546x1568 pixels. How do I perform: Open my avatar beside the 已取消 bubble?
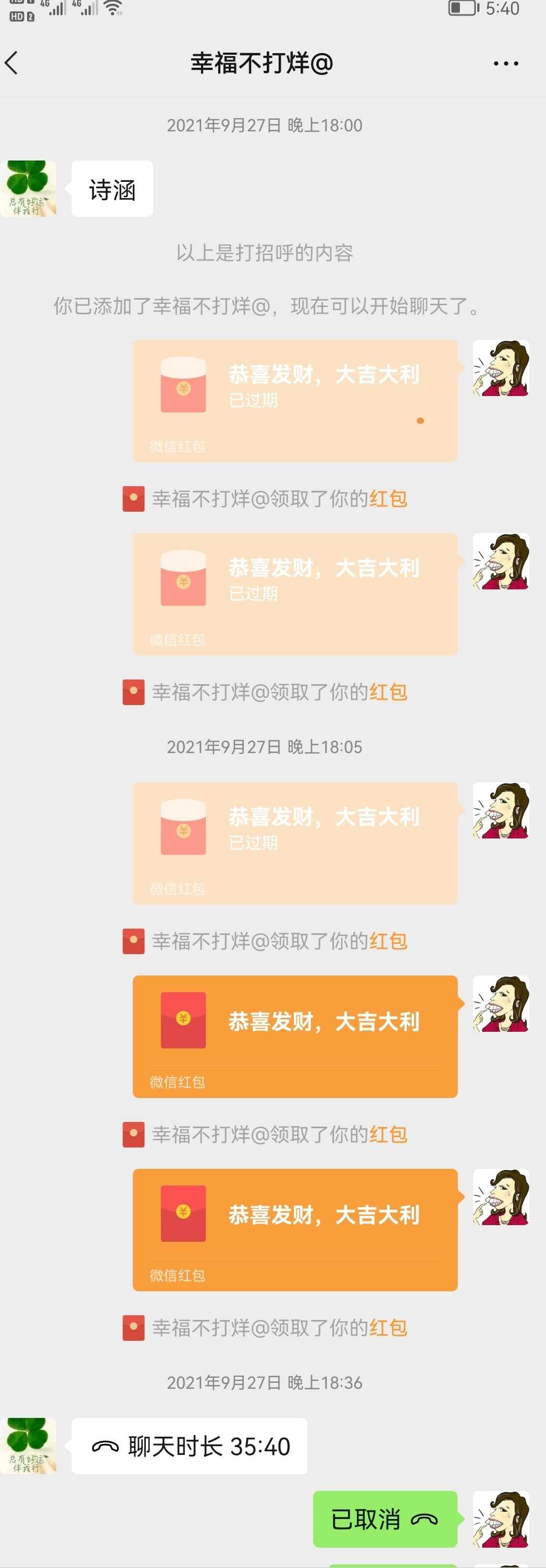500,1520
